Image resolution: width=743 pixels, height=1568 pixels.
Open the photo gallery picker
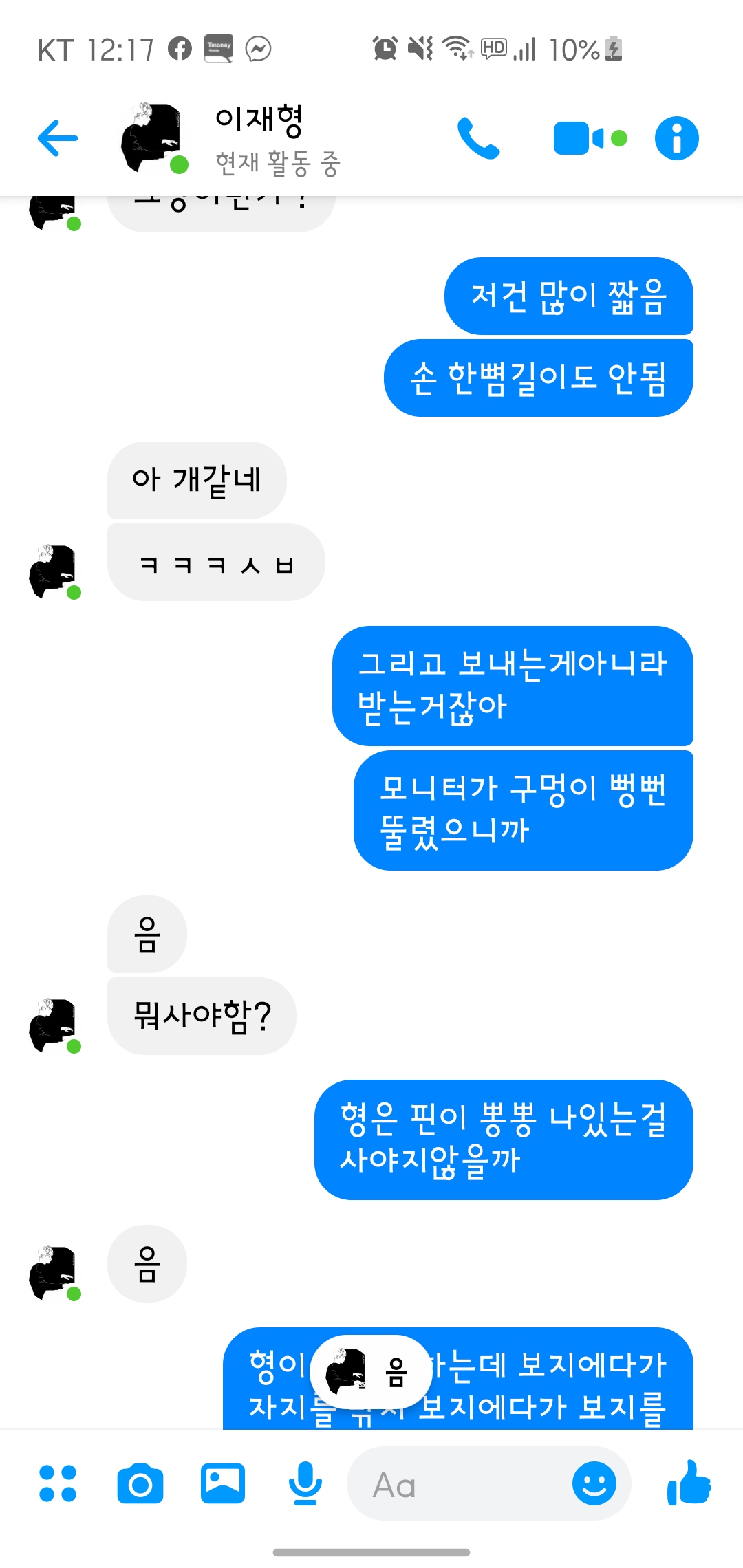[x=223, y=1483]
